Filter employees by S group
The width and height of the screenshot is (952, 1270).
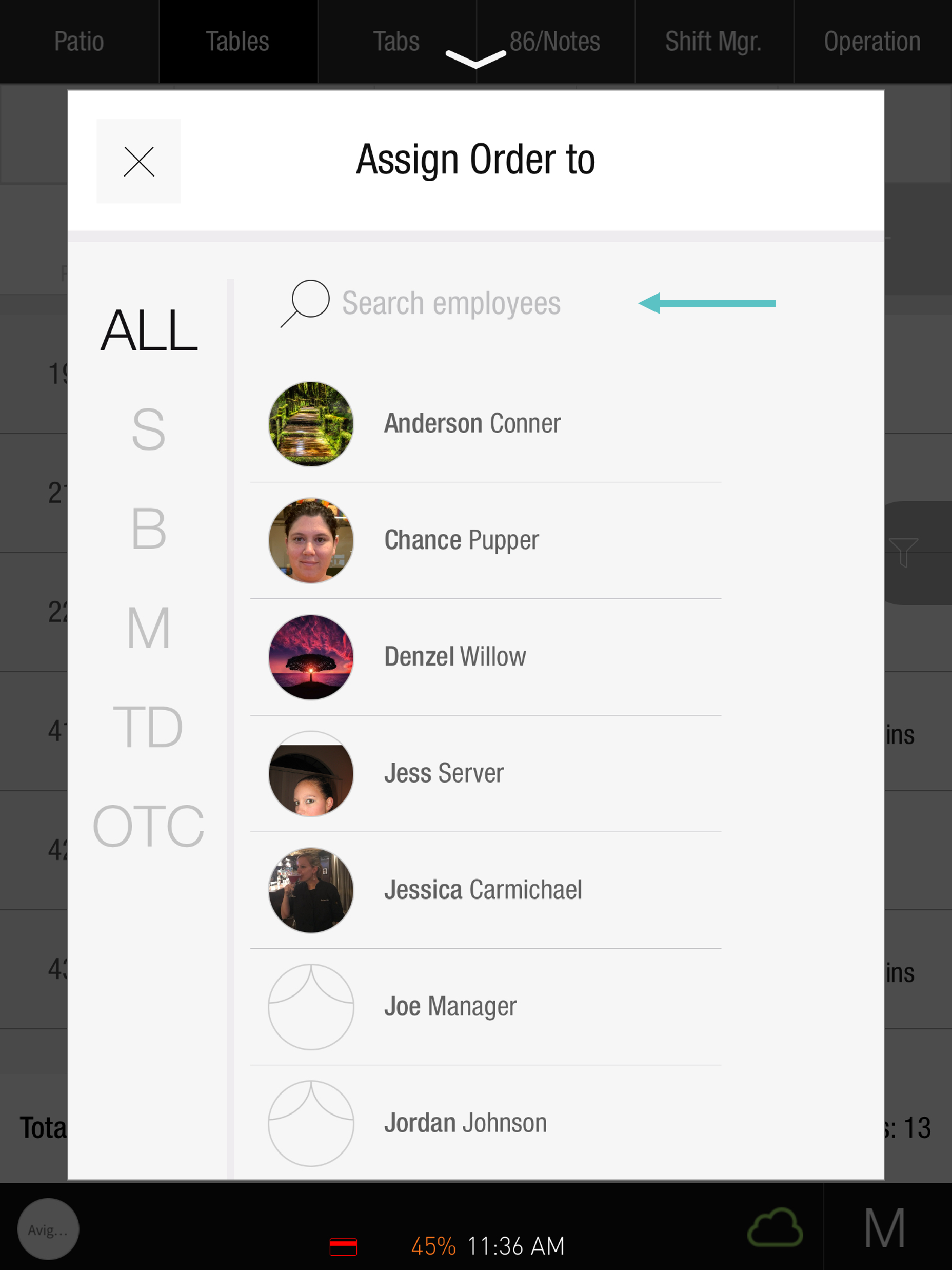coord(149,429)
